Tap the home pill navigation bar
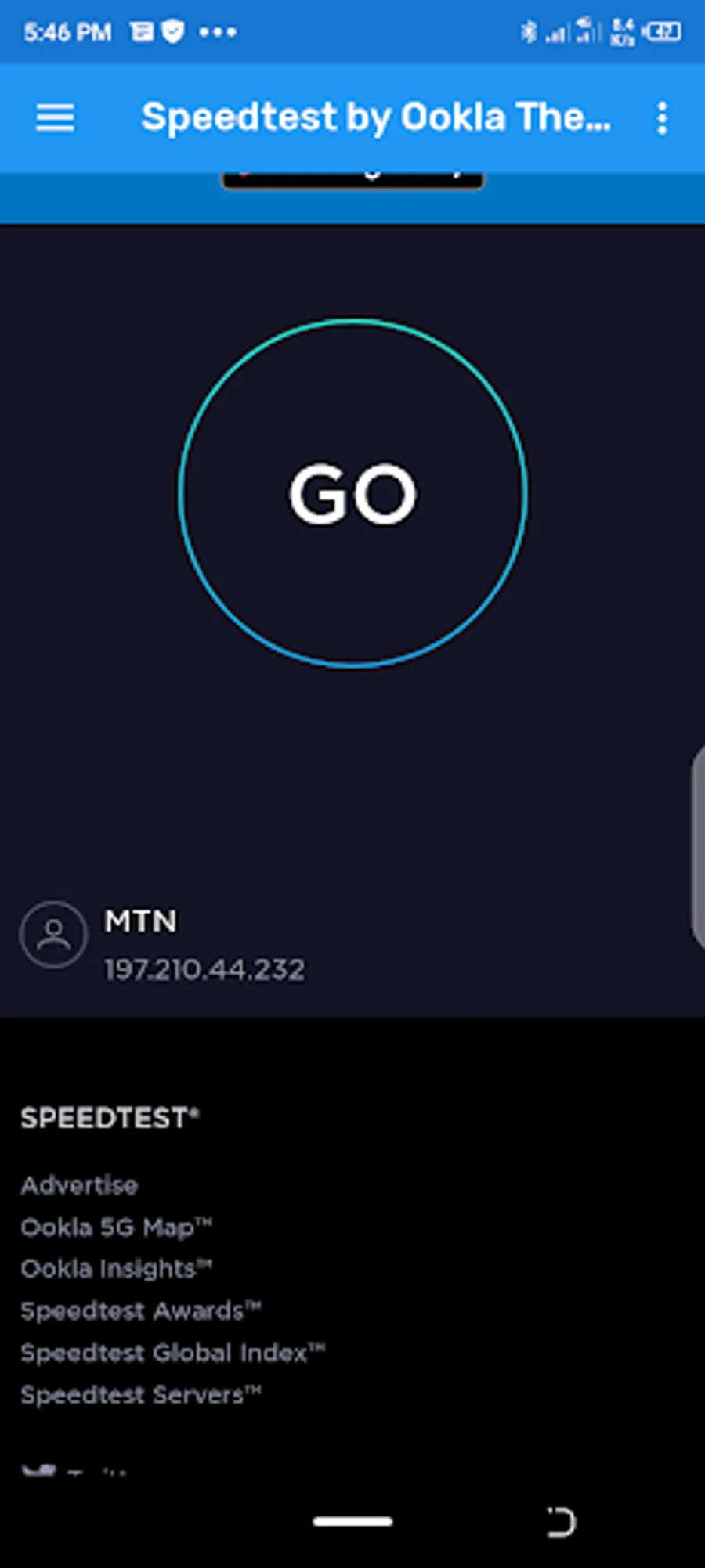 [352, 1521]
